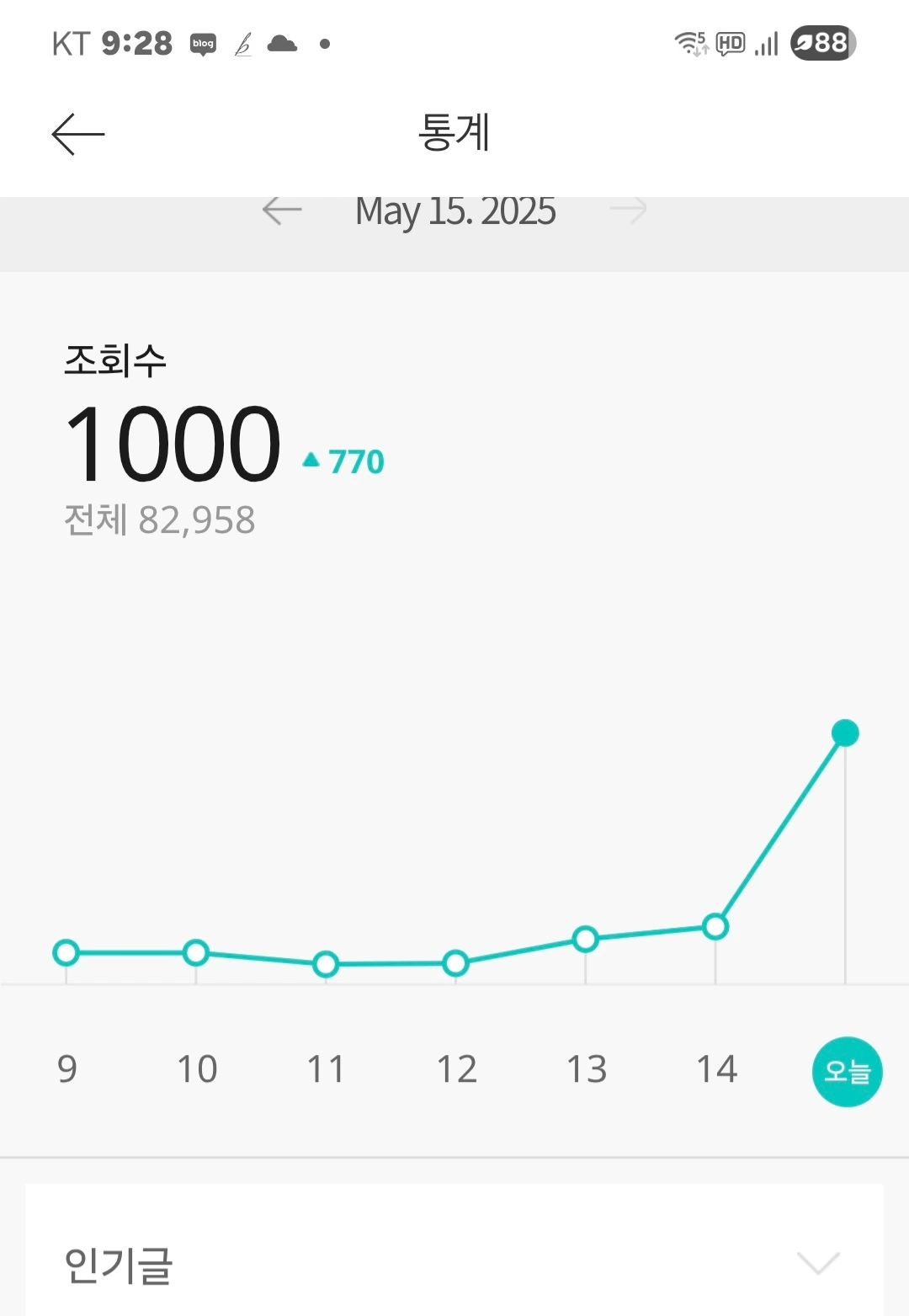Select day 13 on the chart
Image resolution: width=909 pixels, height=1316 pixels.
click(x=587, y=1069)
